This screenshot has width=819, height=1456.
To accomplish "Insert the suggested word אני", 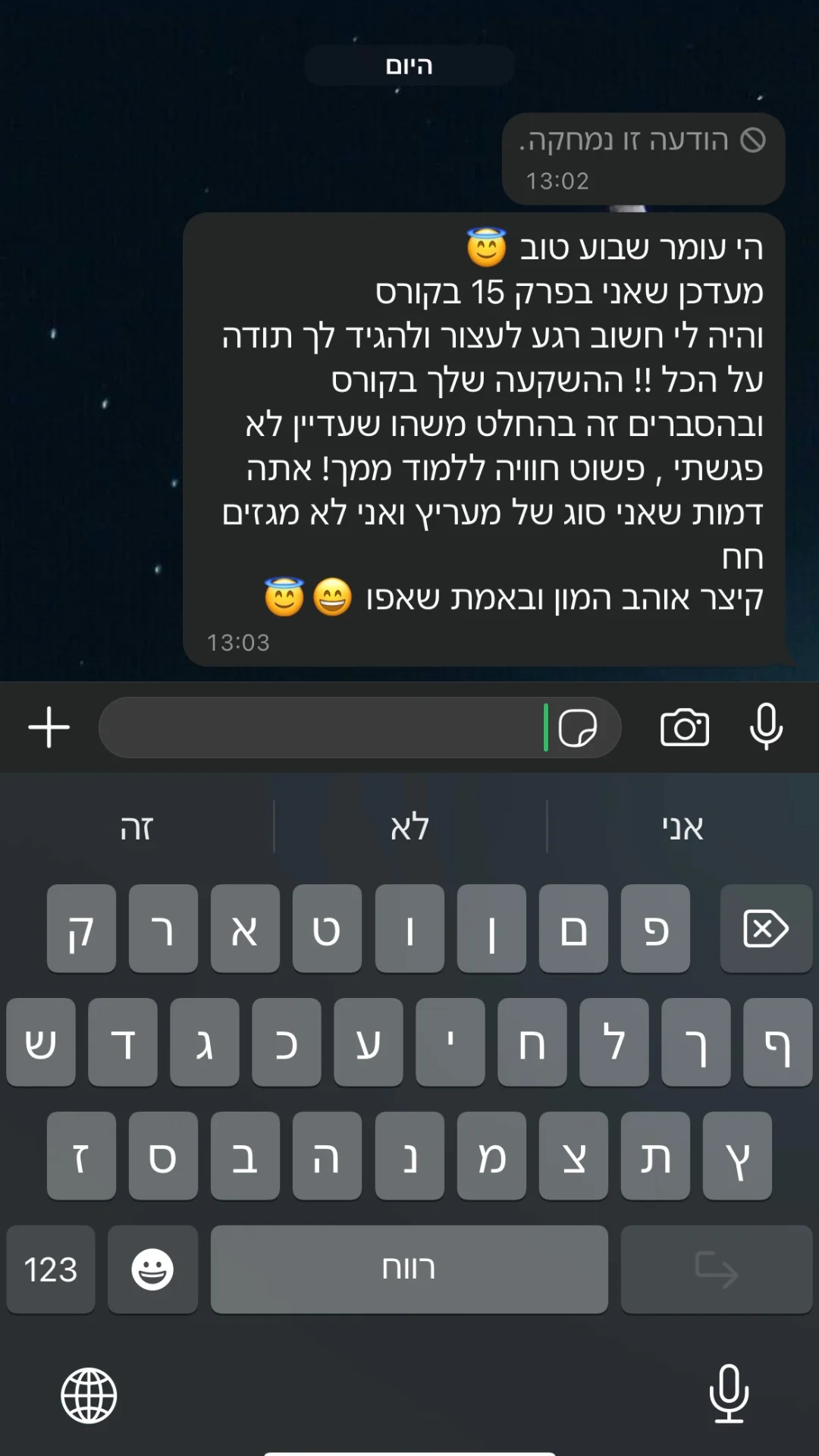I will pyautogui.click(x=682, y=827).
